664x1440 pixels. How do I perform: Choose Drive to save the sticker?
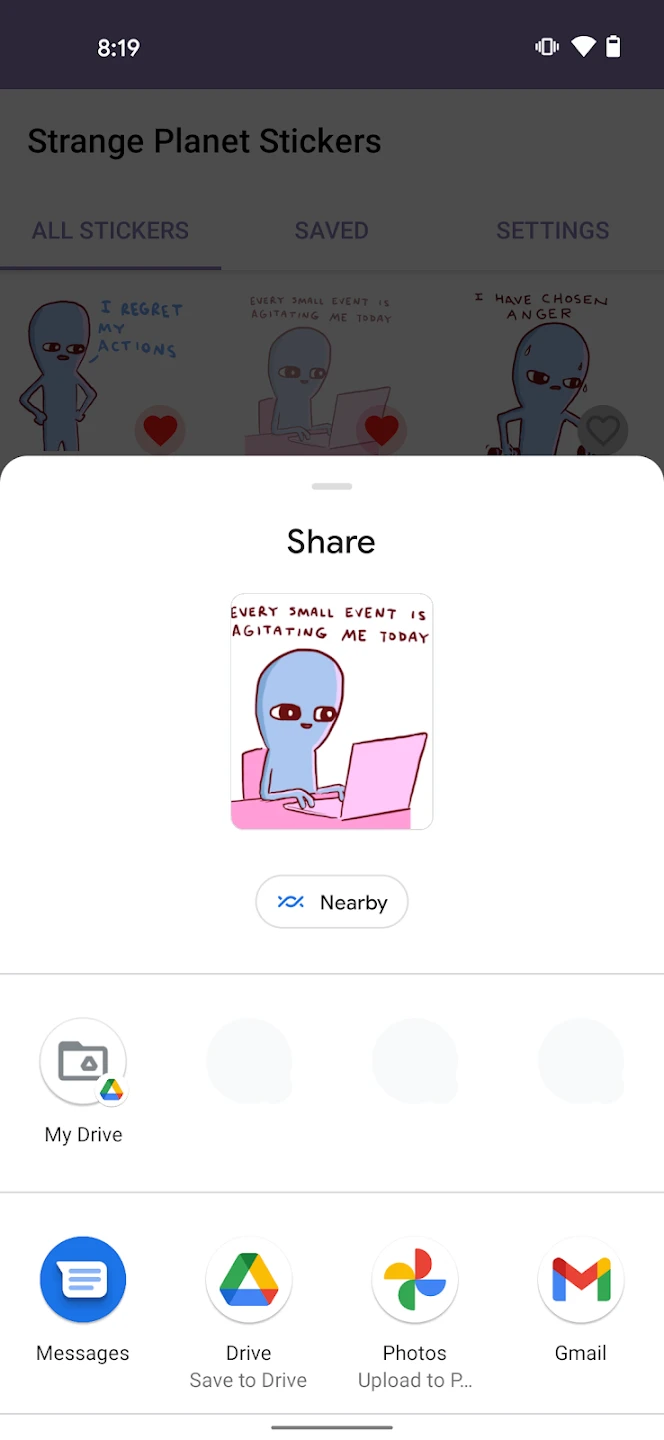click(249, 1280)
